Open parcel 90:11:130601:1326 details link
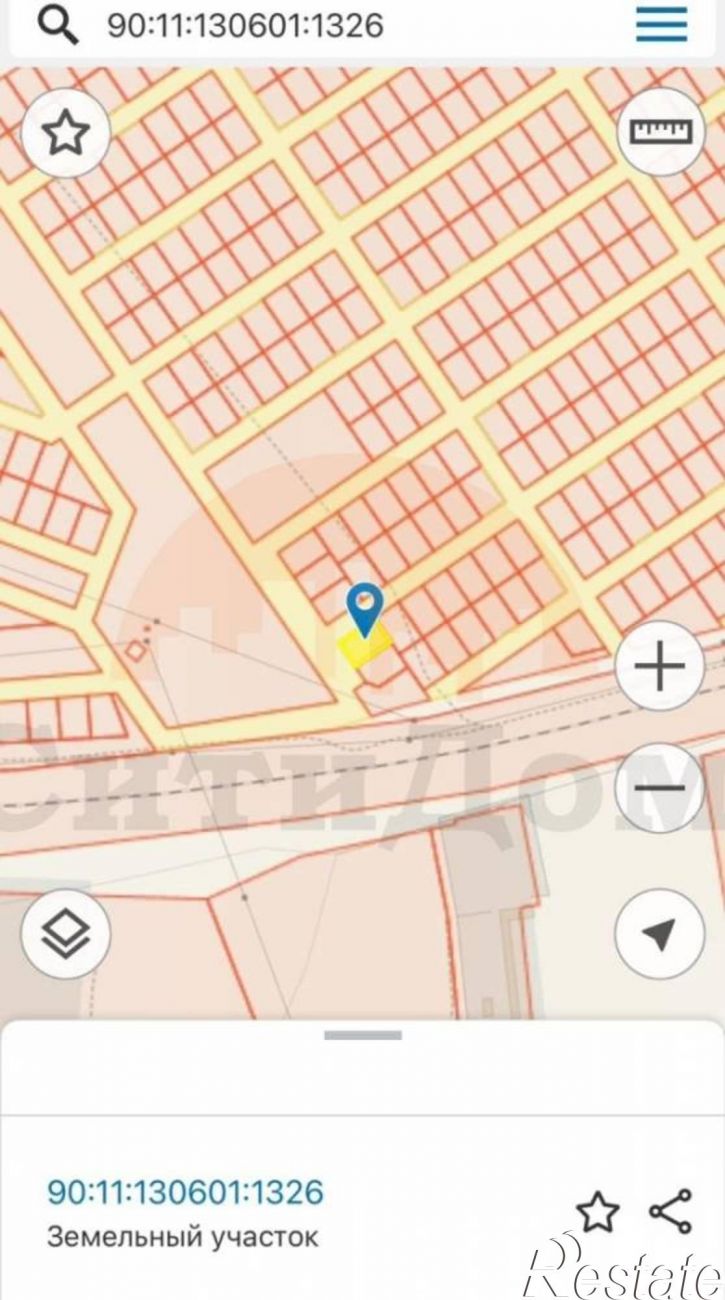The width and height of the screenshot is (725, 1300). point(185,1192)
